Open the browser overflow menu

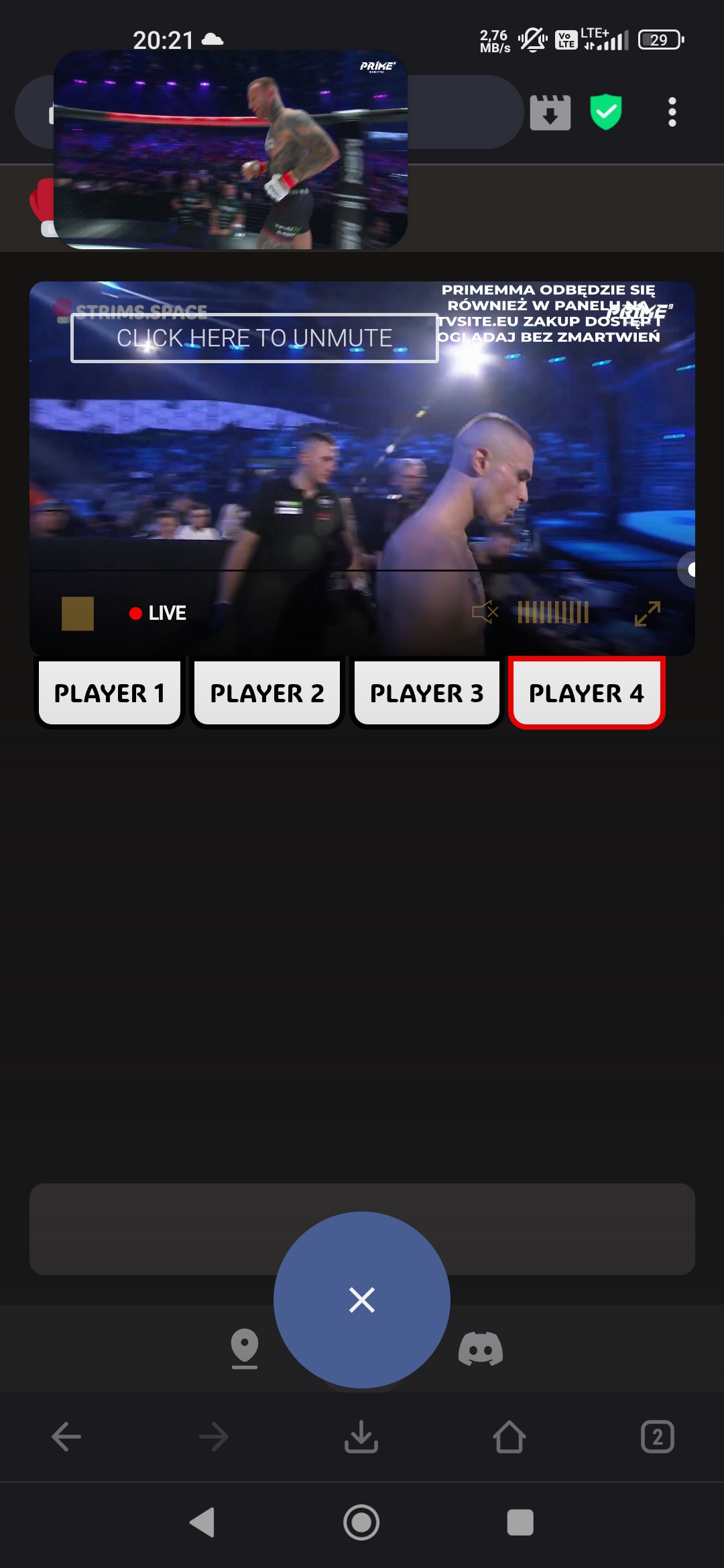pyautogui.click(x=672, y=112)
